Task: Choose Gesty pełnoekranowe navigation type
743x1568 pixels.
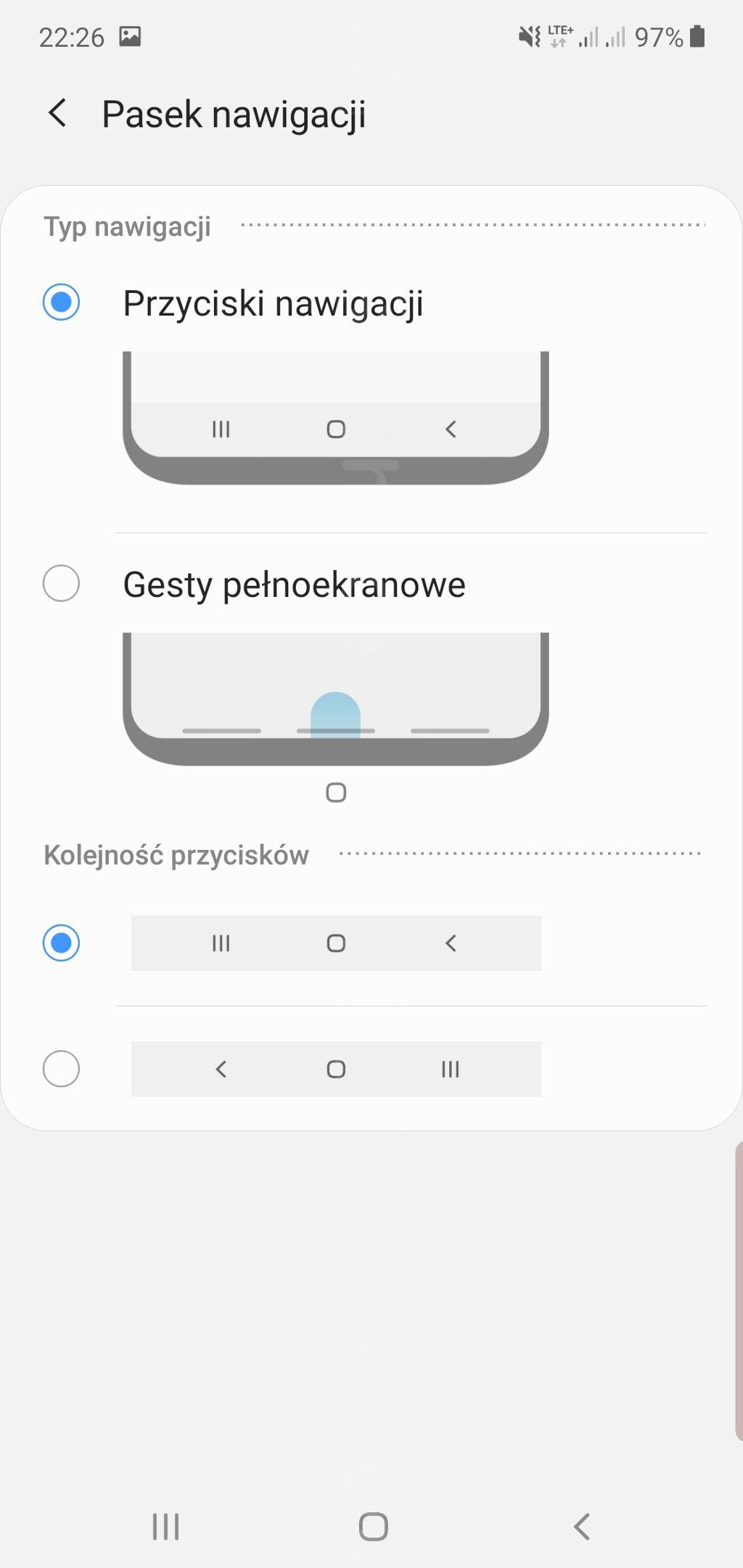Action: pos(61,583)
